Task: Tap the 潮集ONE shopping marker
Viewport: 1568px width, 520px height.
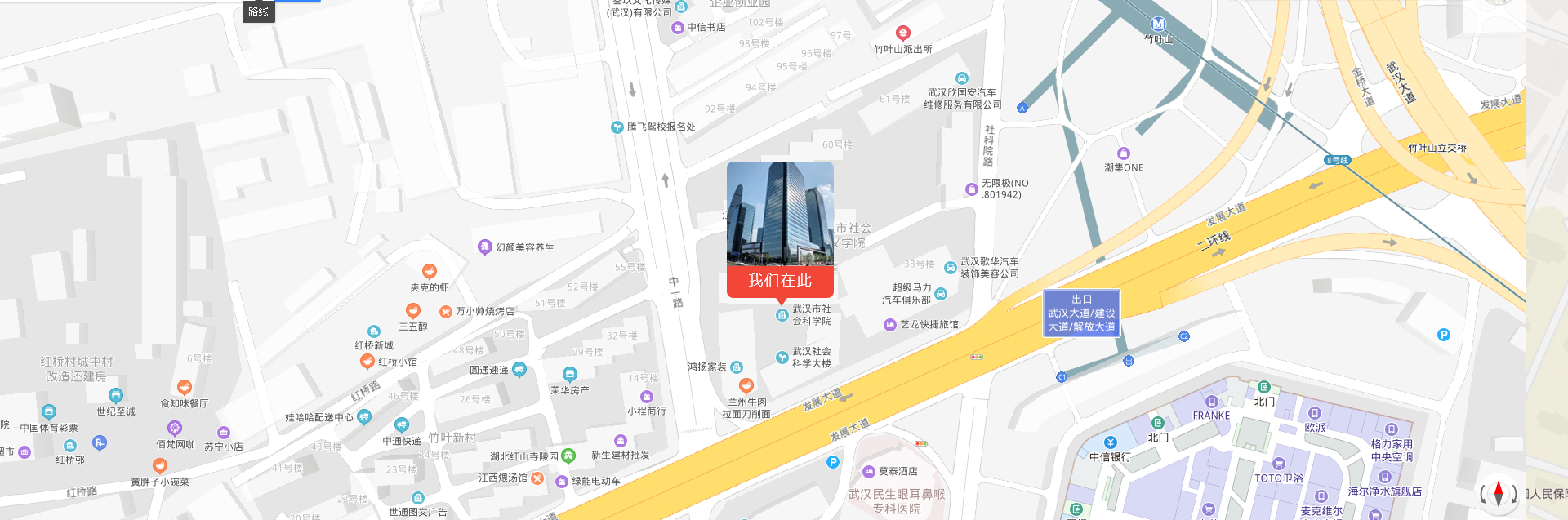Action: tap(1124, 153)
